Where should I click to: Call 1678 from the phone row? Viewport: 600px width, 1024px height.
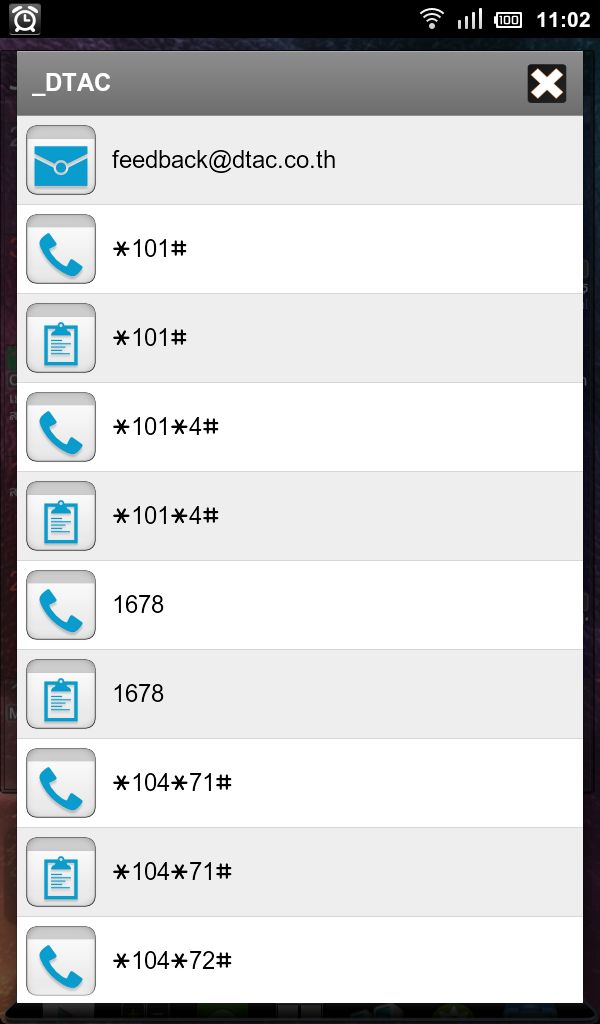[300, 605]
